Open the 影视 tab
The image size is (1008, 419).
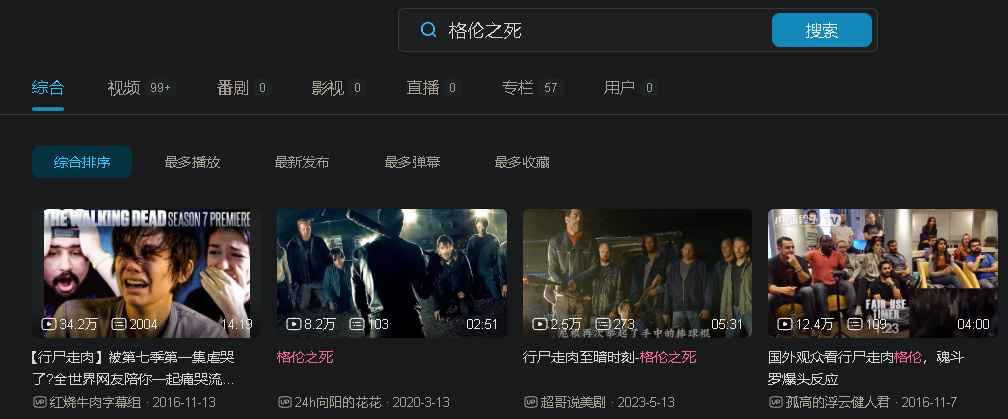[x=328, y=88]
